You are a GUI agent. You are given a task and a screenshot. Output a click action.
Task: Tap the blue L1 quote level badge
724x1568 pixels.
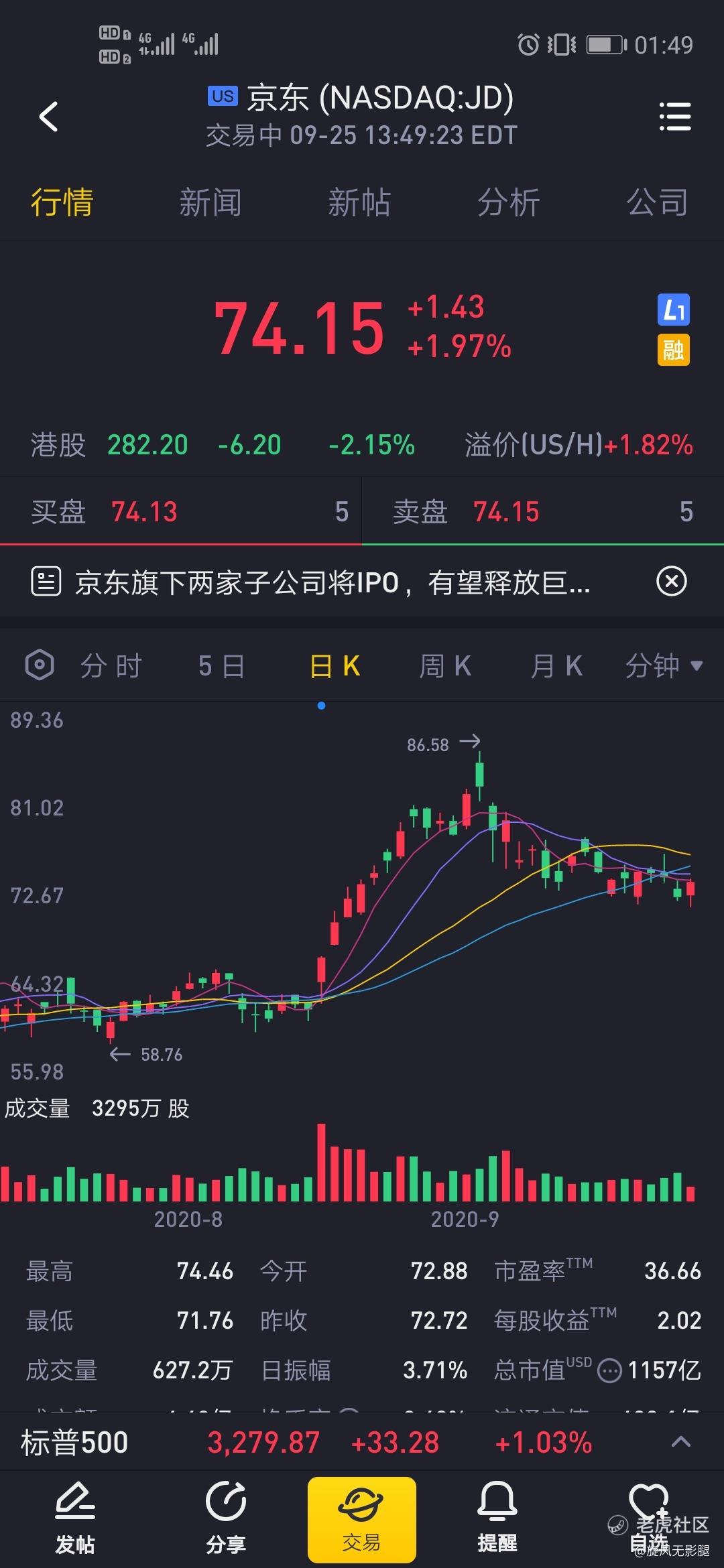pyautogui.click(x=674, y=310)
